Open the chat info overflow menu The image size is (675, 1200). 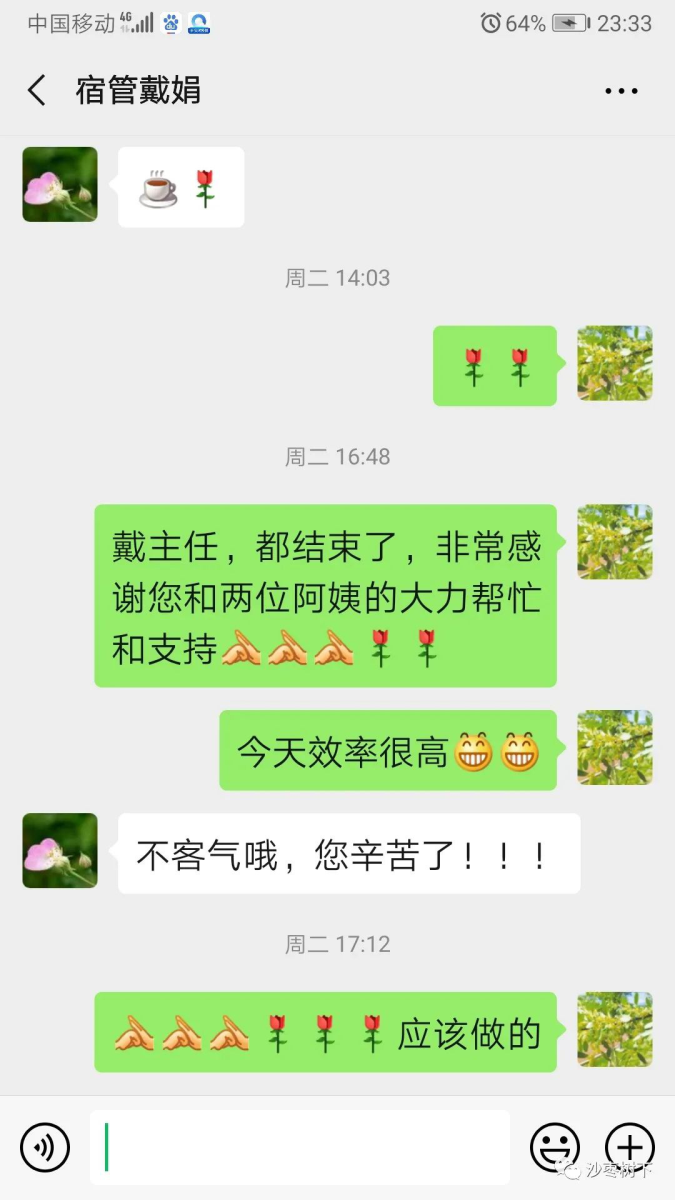point(621,91)
